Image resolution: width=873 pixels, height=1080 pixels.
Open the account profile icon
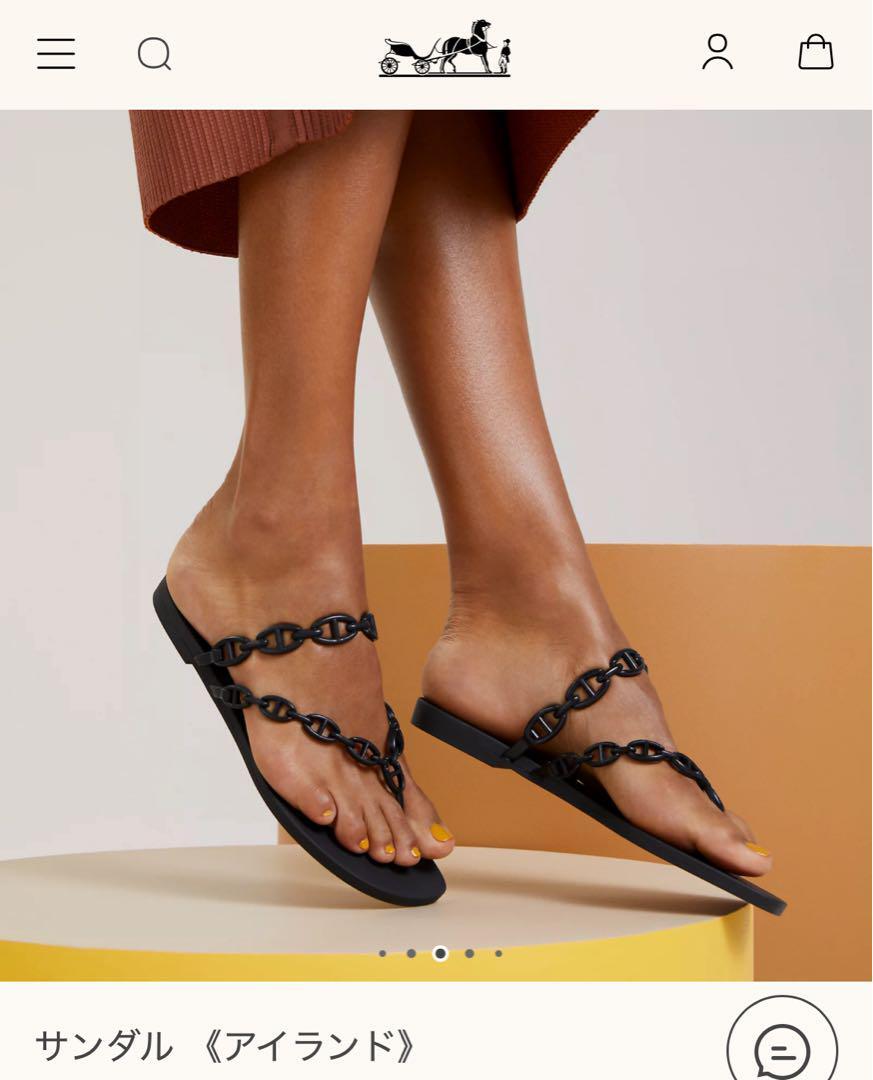click(x=717, y=52)
